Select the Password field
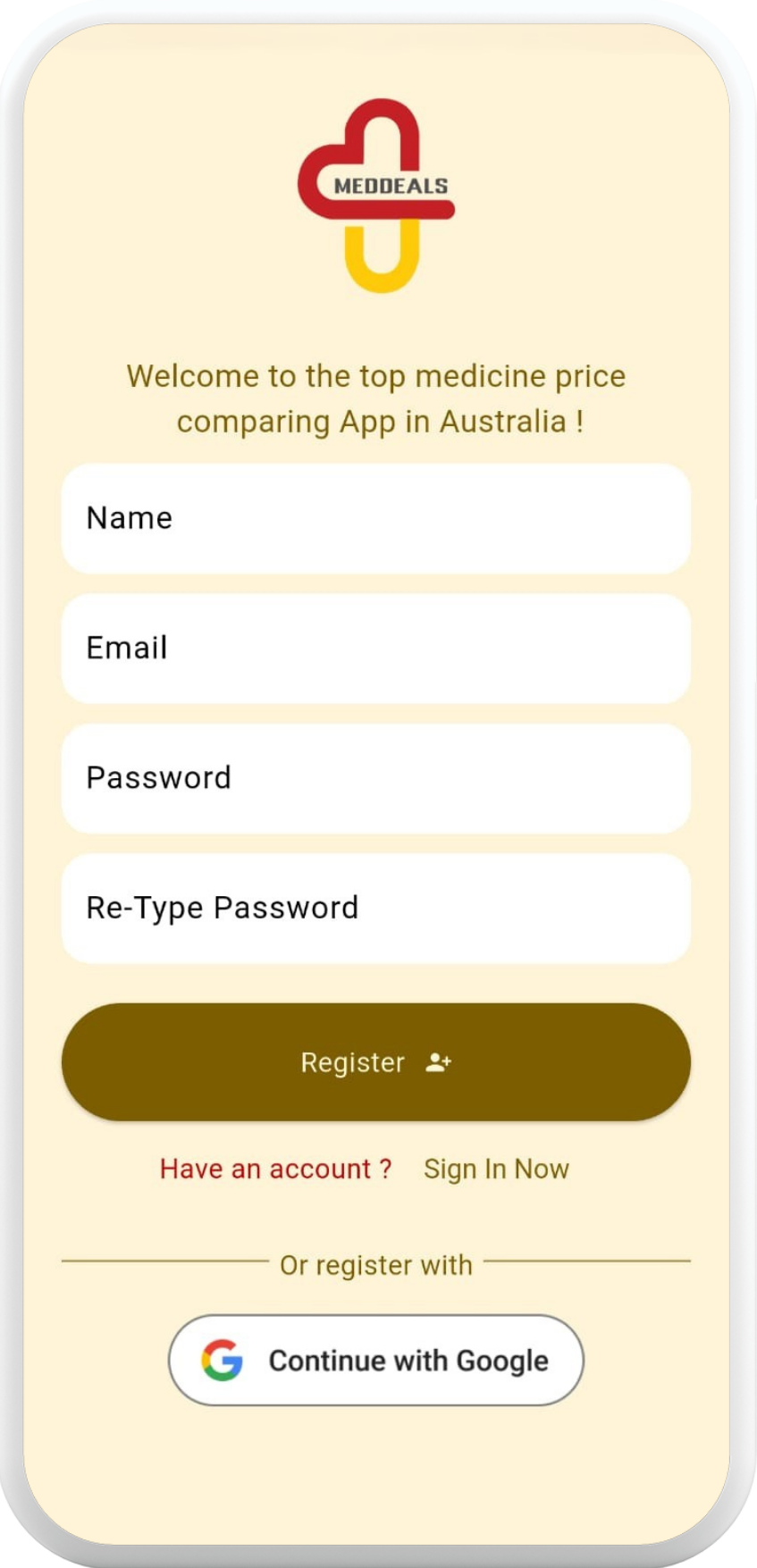 point(375,778)
